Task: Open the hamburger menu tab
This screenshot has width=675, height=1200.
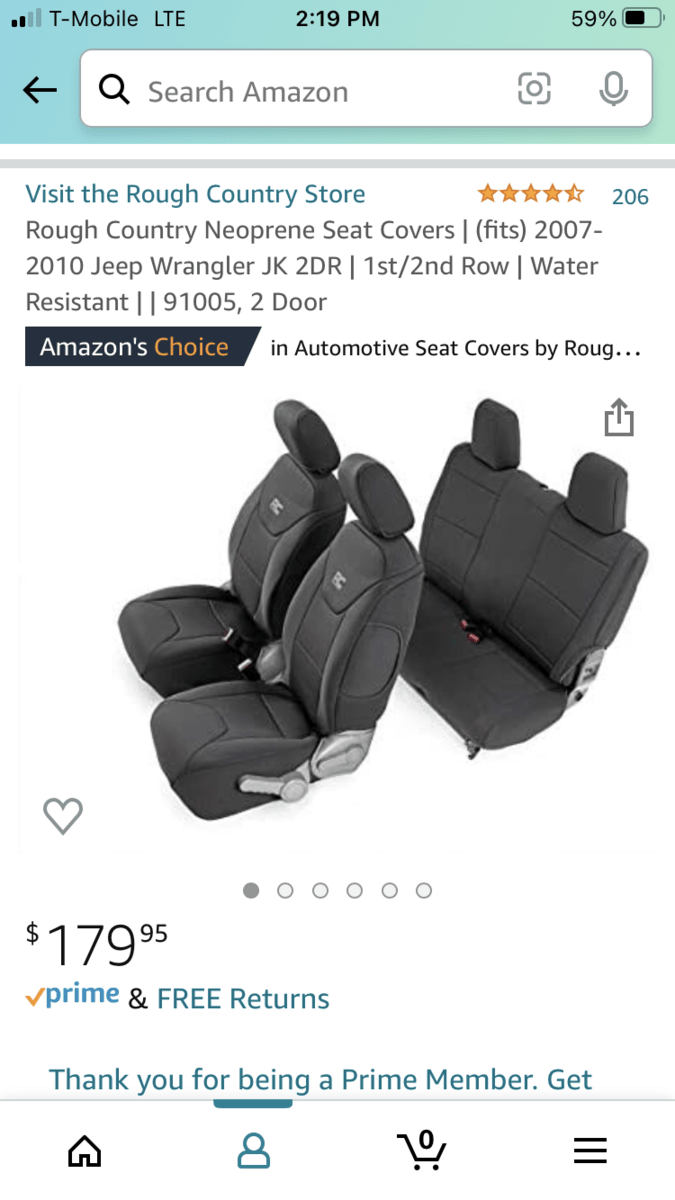Action: pos(590,1150)
